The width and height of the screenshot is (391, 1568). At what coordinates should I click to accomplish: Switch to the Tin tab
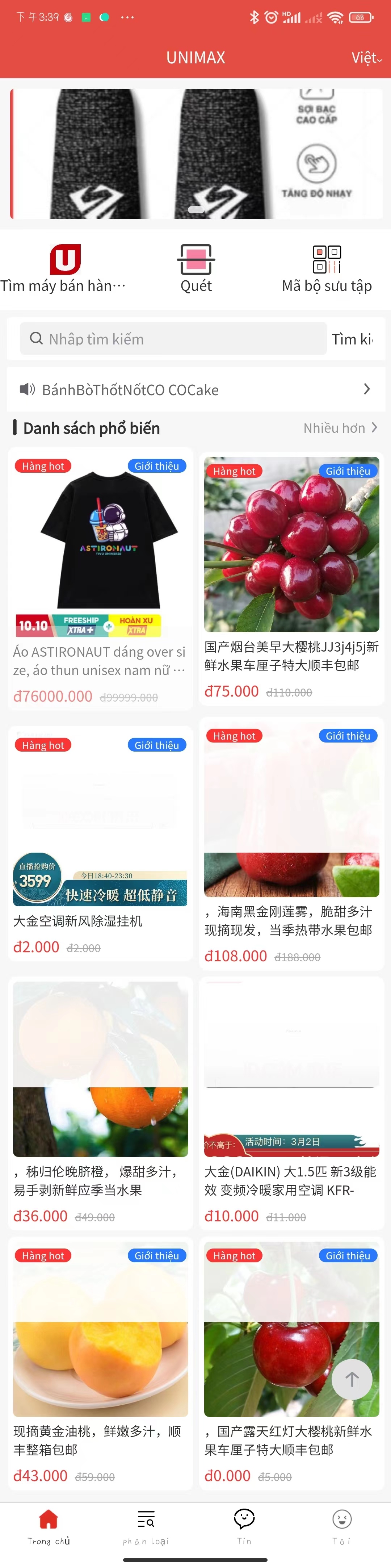pos(244,1527)
